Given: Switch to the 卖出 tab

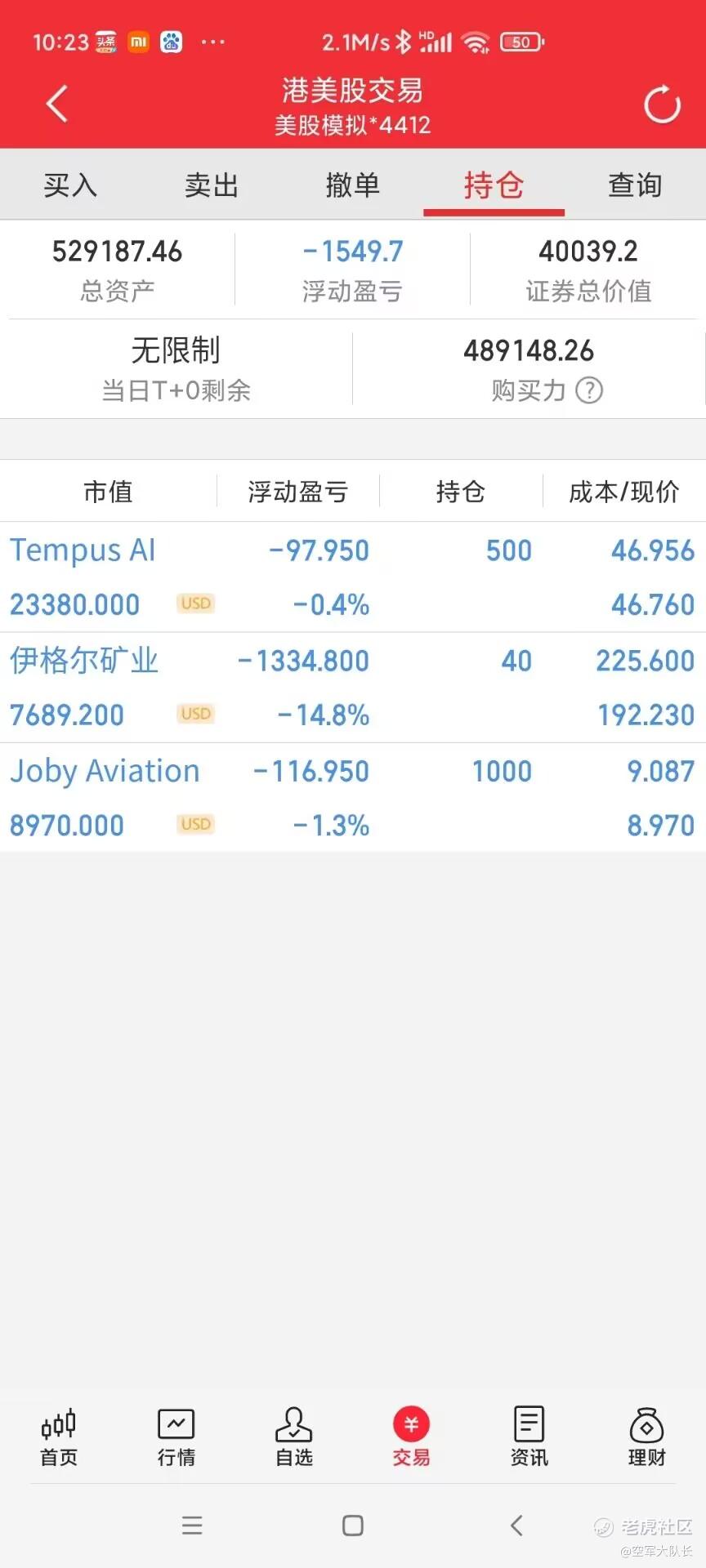Looking at the screenshot, I should (212, 185).
